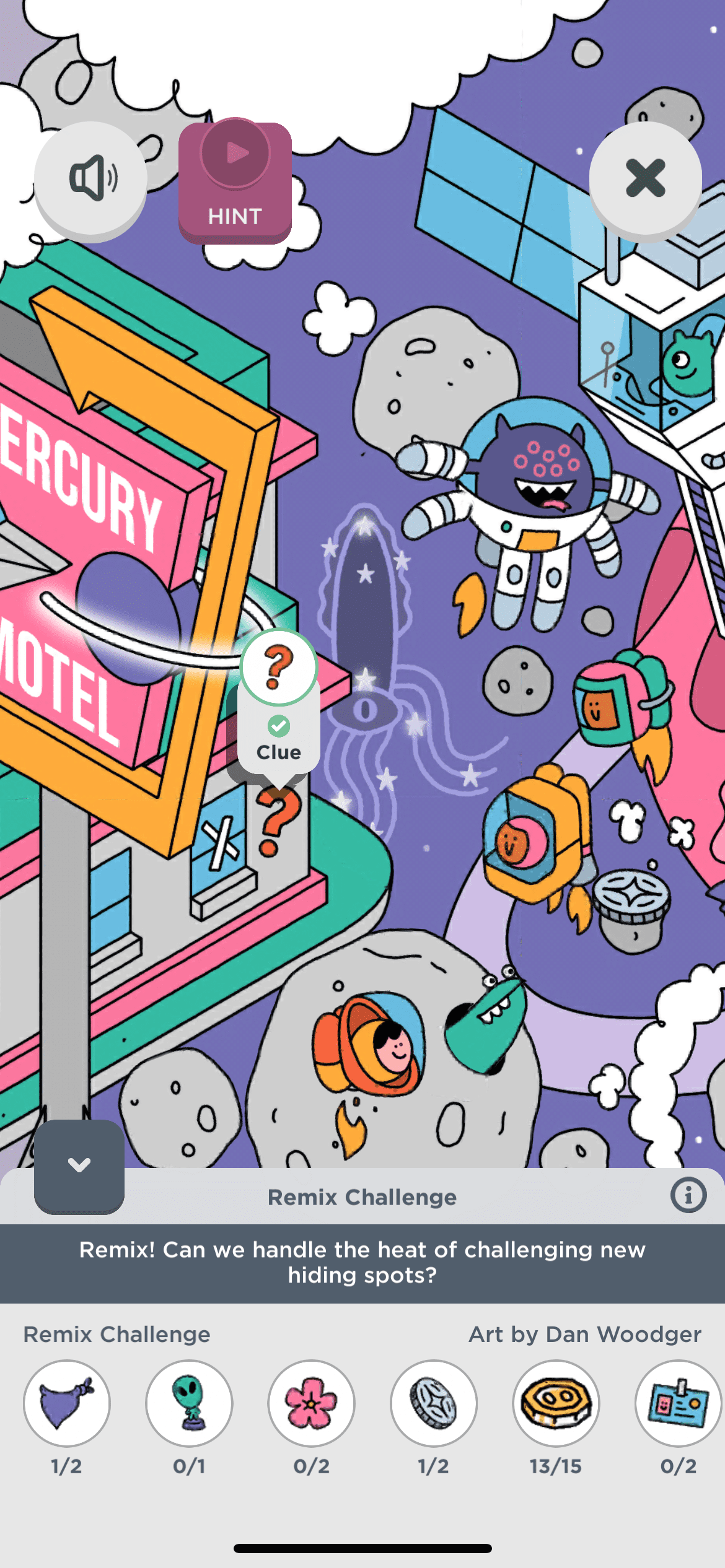Close the puzzle screen
This screenshot has height=1568, width=725.
pos(645,178)
